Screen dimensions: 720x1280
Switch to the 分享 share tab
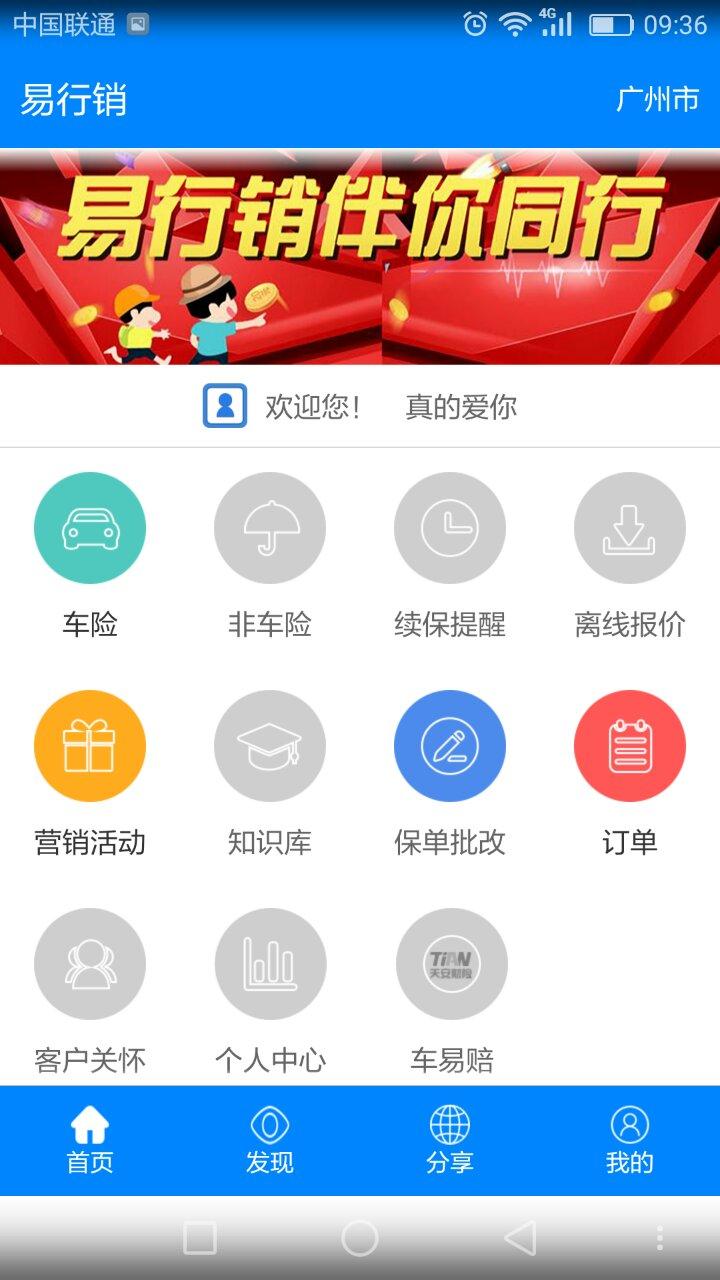click(x=450, y=1140)
